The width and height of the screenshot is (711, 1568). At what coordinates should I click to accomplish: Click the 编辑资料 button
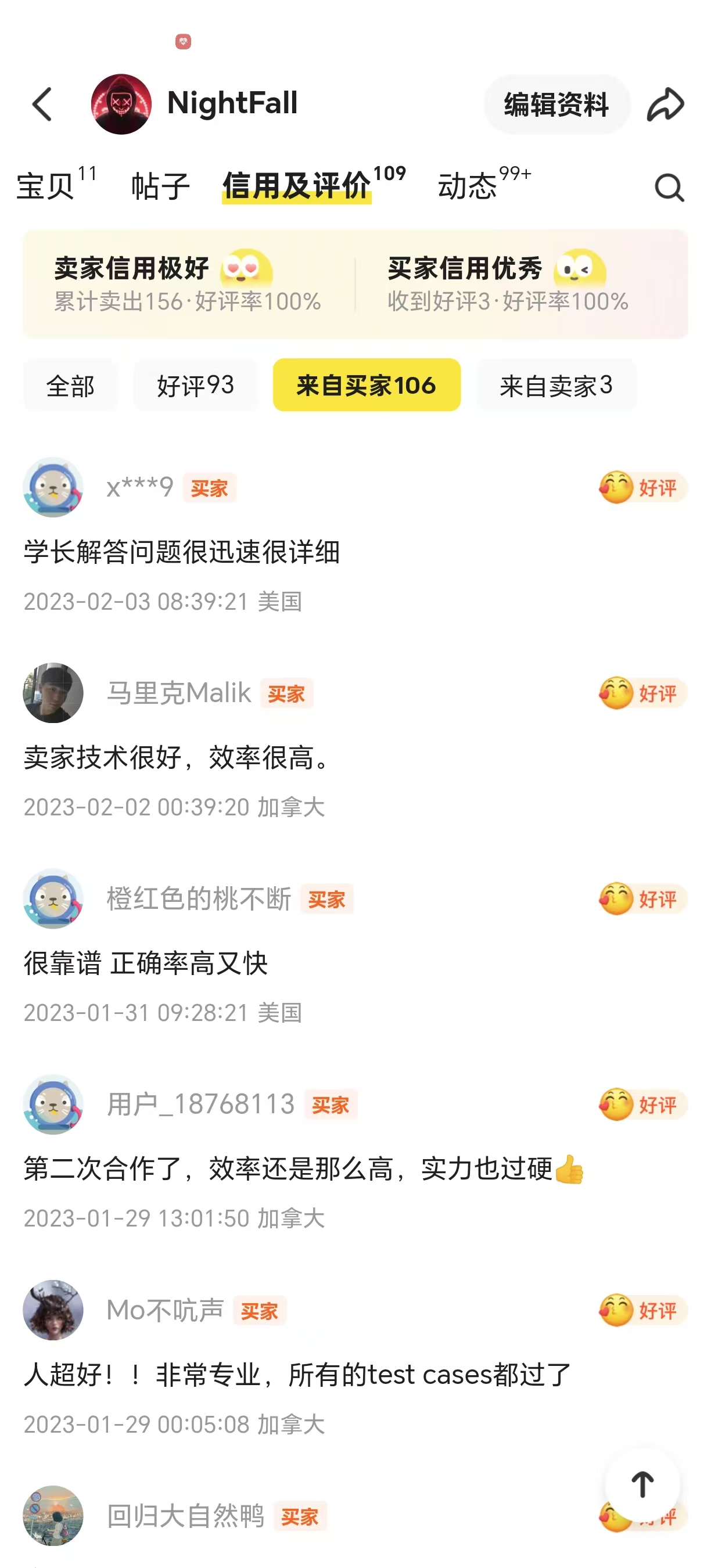tap(556, 103)
